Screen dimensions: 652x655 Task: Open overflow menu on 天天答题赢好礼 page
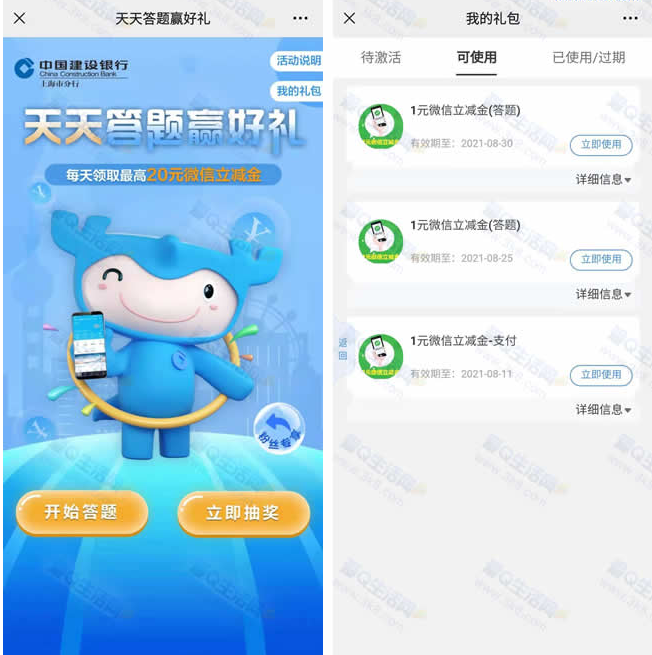[301, 18]
